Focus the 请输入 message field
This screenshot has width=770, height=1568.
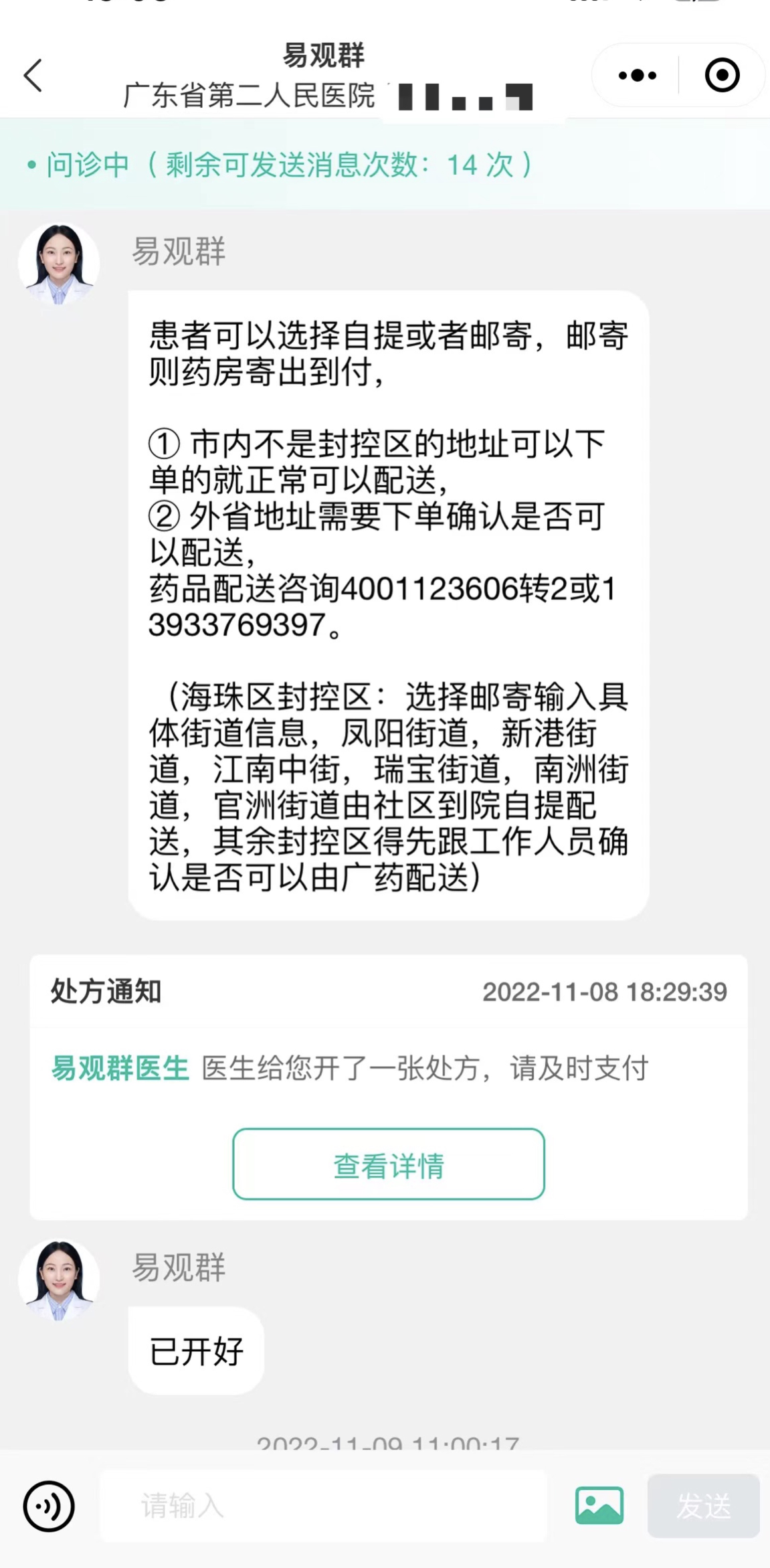pos(323,1506)
